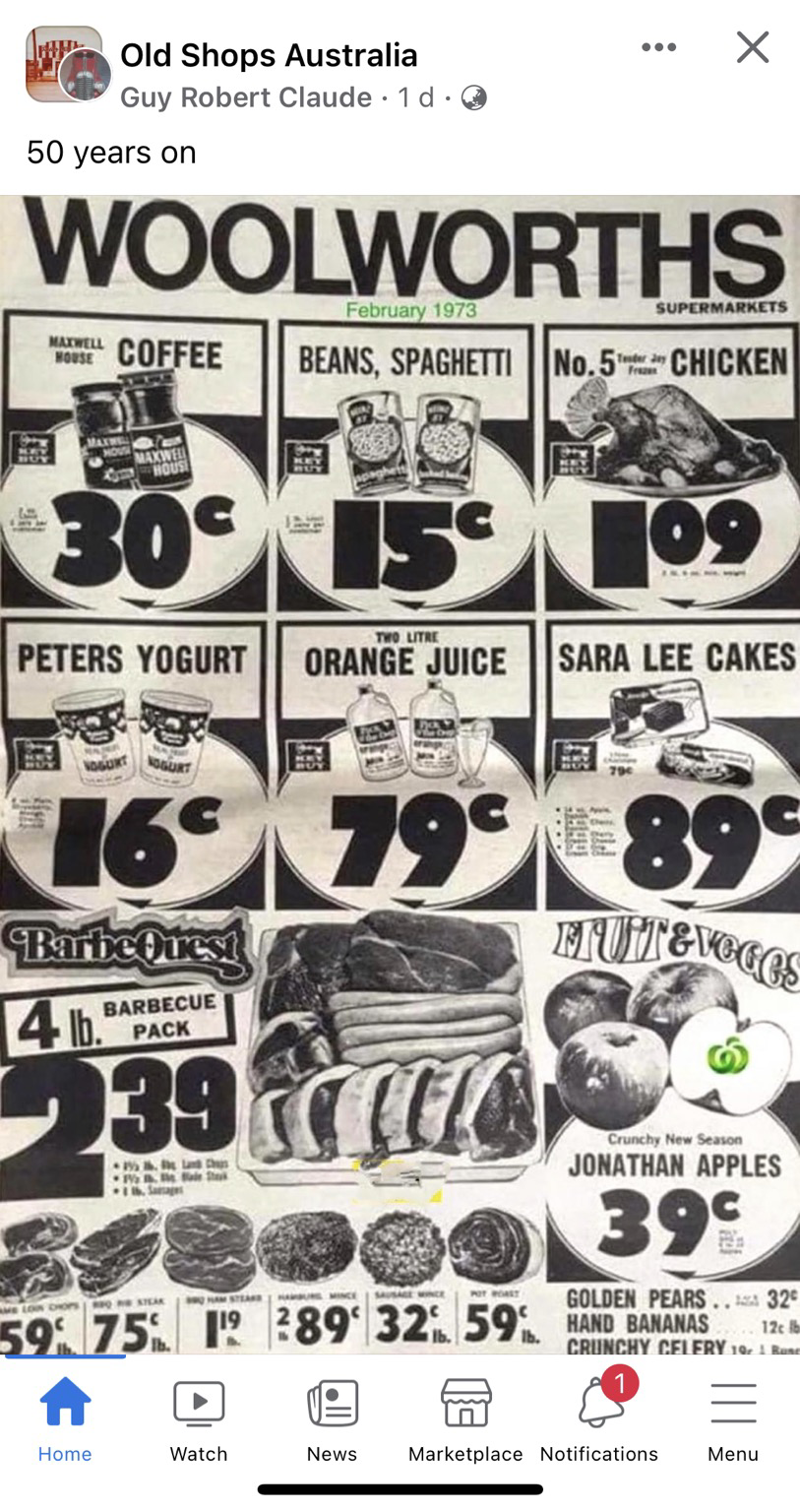This screenshot has width=800, height=1512.
Task: Dismiss the post with the X
Action: (753, 47)
